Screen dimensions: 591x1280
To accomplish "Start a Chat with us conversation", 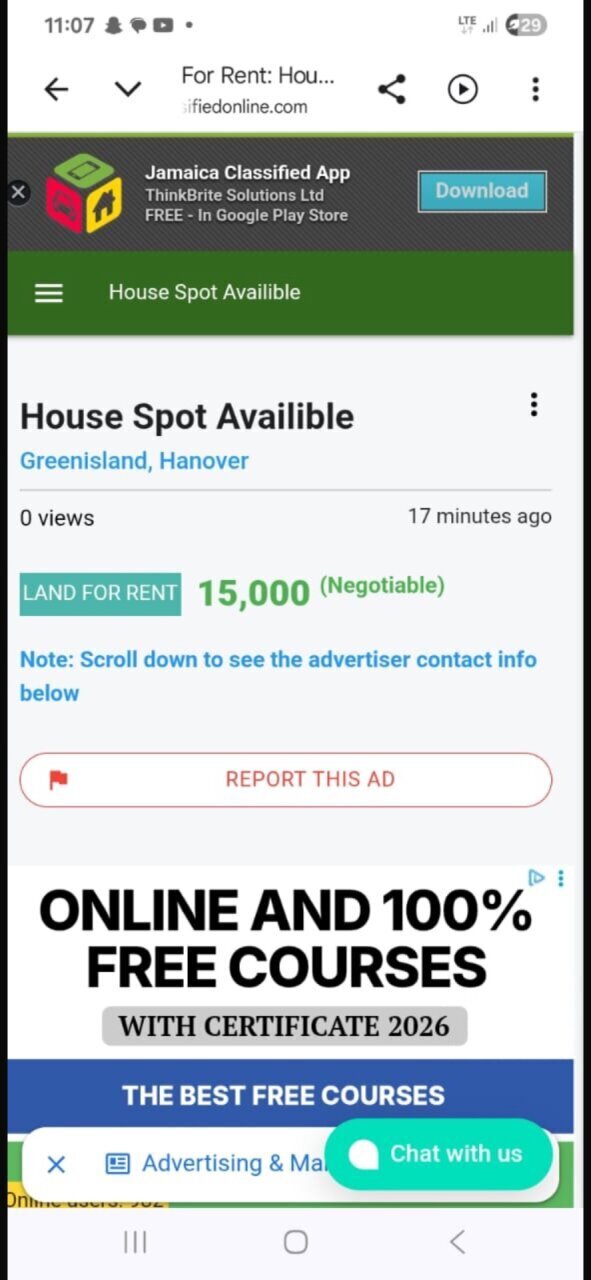I will 439,1154.
